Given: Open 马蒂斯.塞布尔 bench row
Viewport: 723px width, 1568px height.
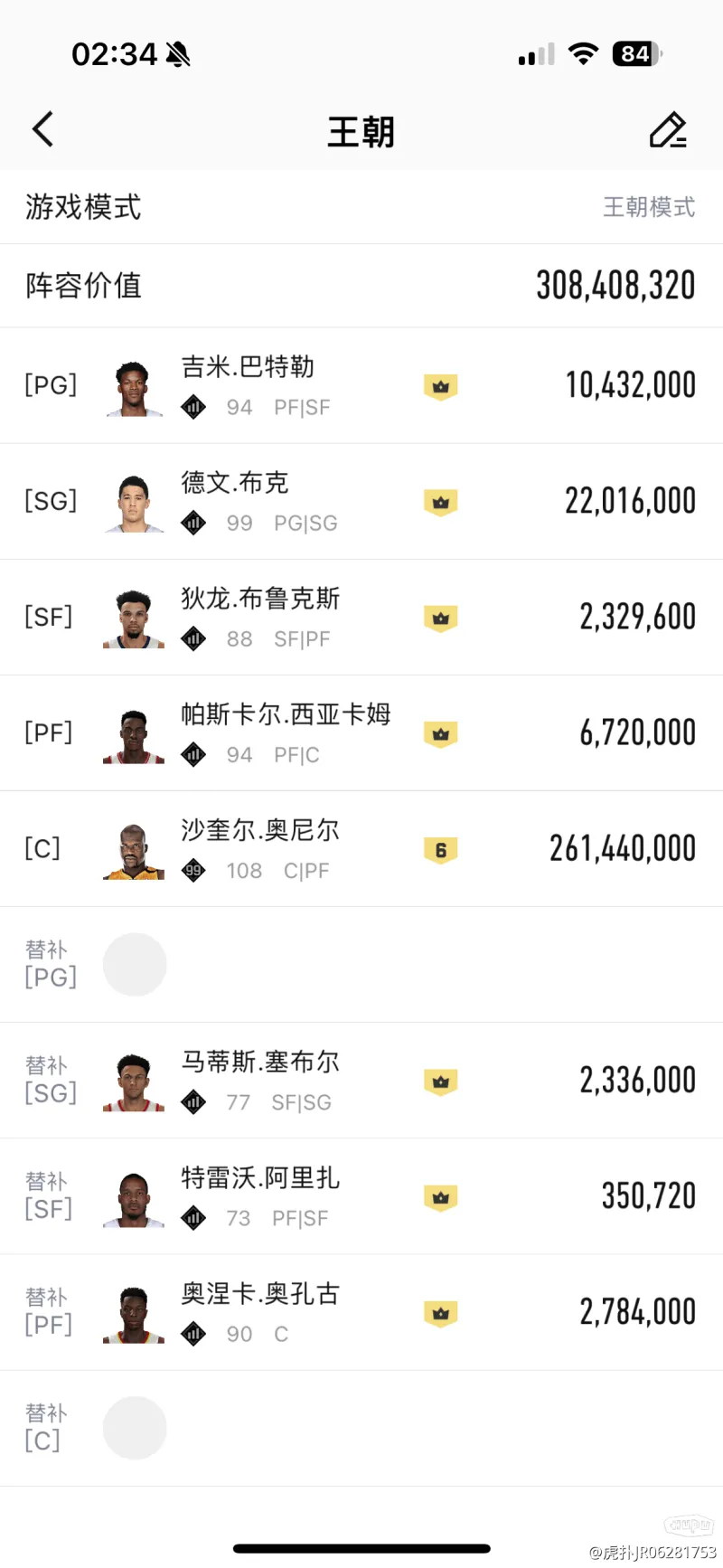Looking at the screenshot, I should pyautogui.click(x=361, y=1081).
